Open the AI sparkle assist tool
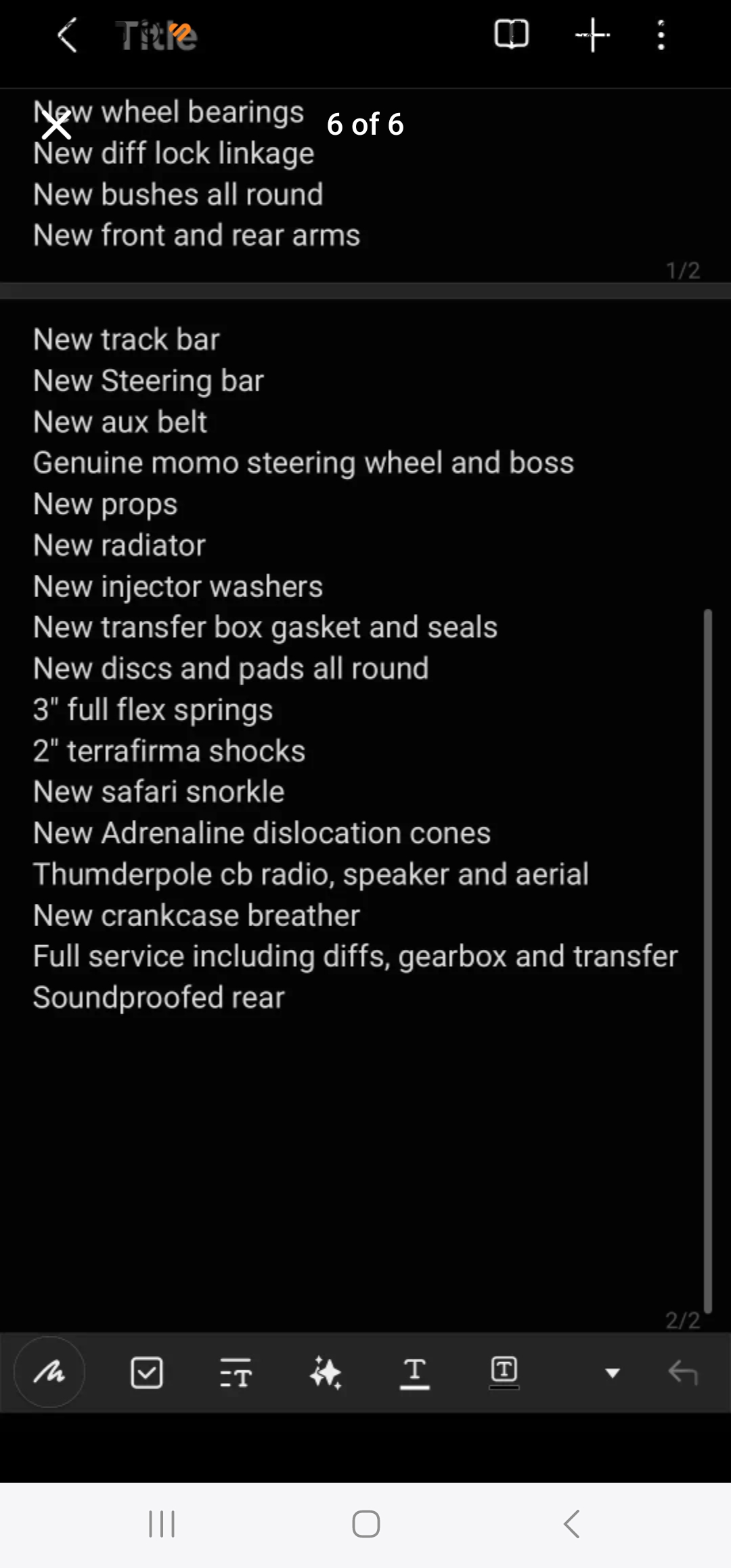The height and width of the screenshot is (1568, 731). pyautogui.click(x=326, y=1372)
